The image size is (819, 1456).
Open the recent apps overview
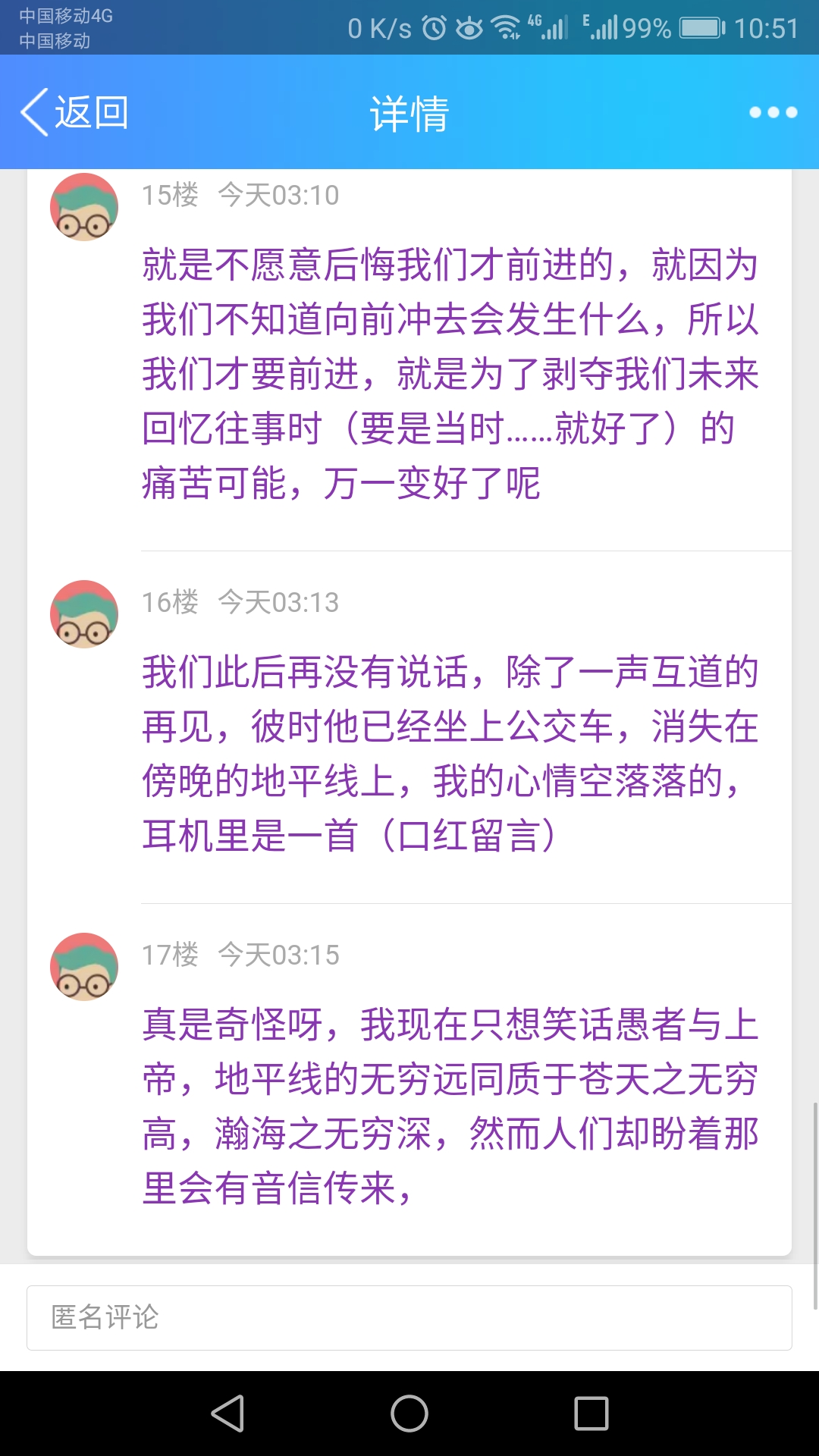point(591,1414)
